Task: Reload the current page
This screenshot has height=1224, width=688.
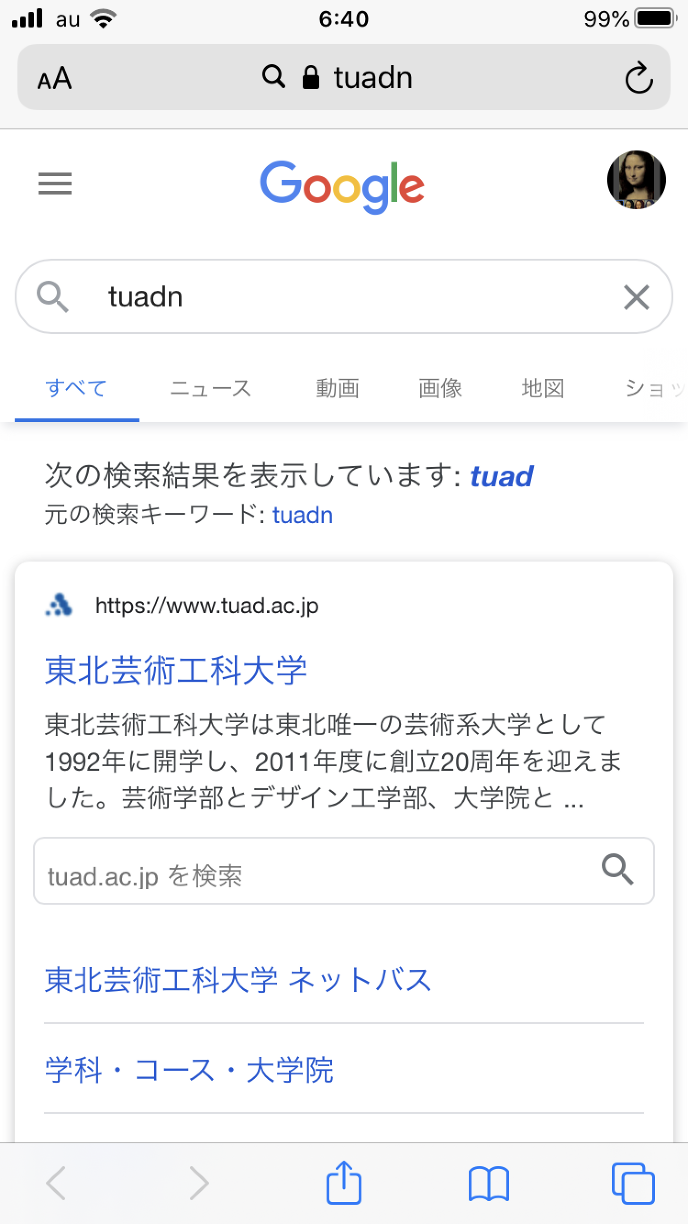Action: [638, 78]
